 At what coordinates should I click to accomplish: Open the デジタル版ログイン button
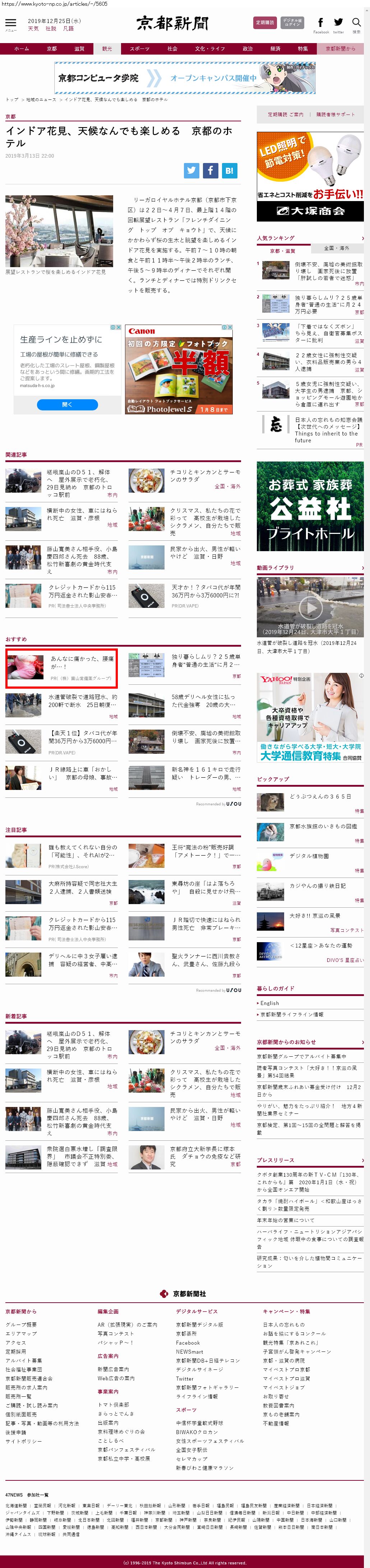pyautogui.click(x=292, y=23)
